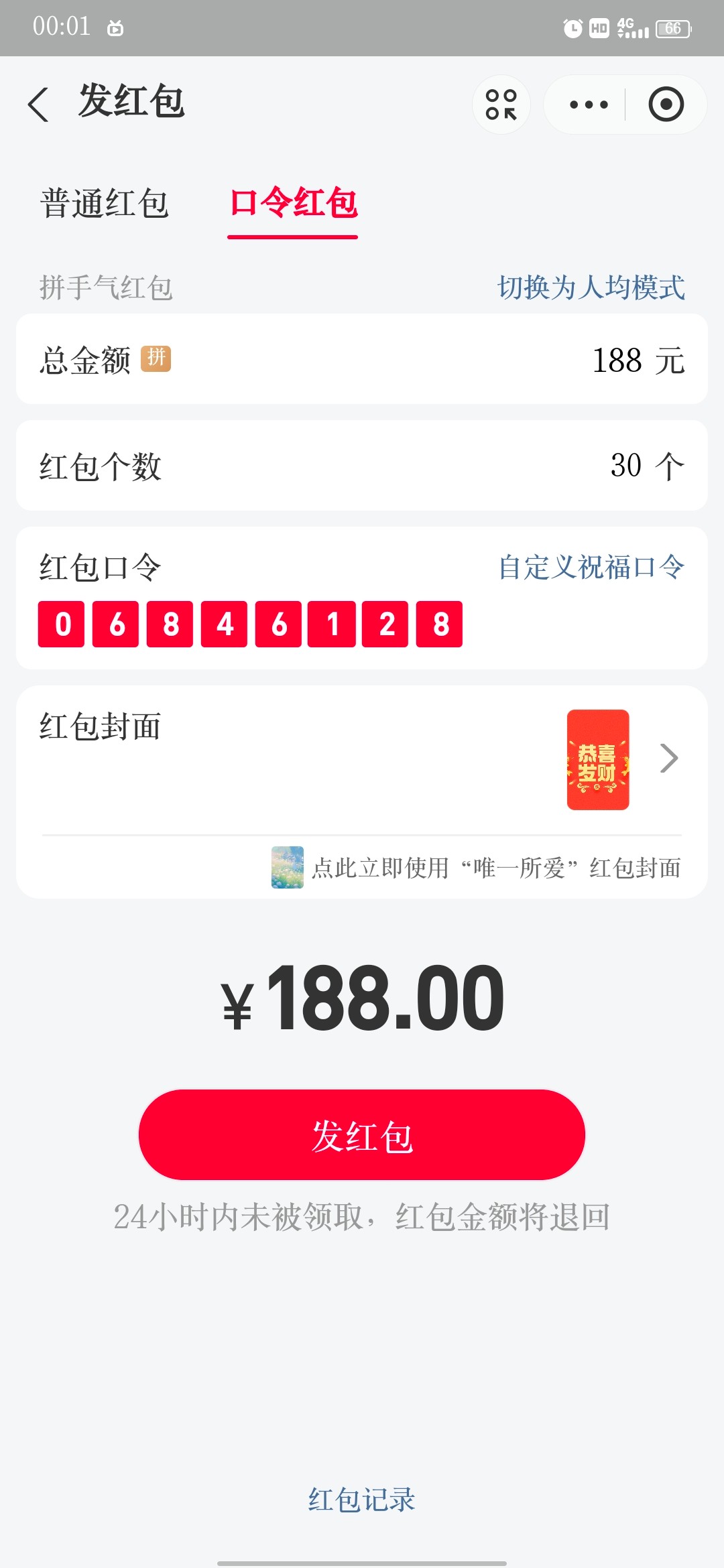The image size is (724, 1568).
Task: Open 自定义祝福口令 link
Action: click(591, 568)
